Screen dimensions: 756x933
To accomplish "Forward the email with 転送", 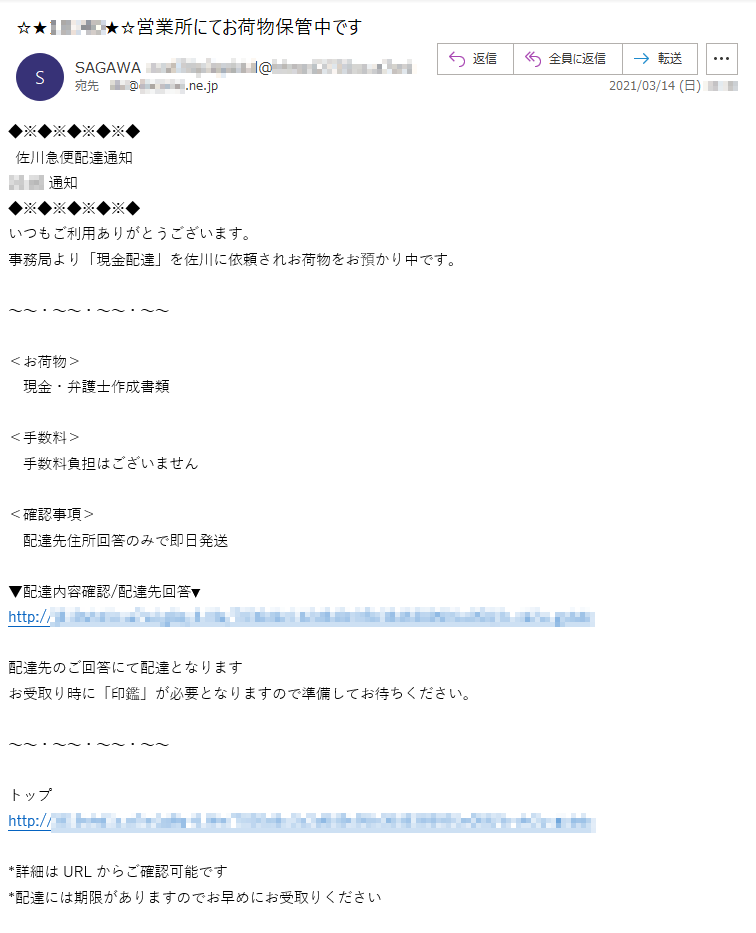I will [x=659, y=59].
